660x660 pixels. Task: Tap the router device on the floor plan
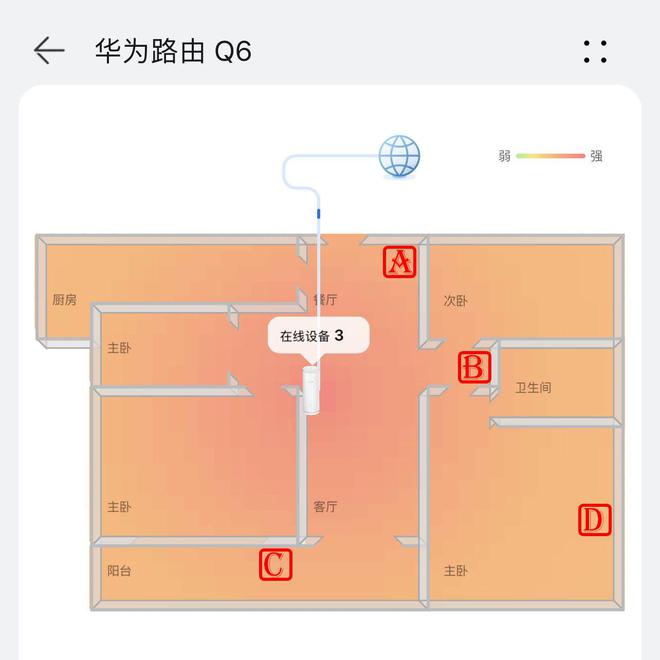pyautogui.click(x=311, y=390)
